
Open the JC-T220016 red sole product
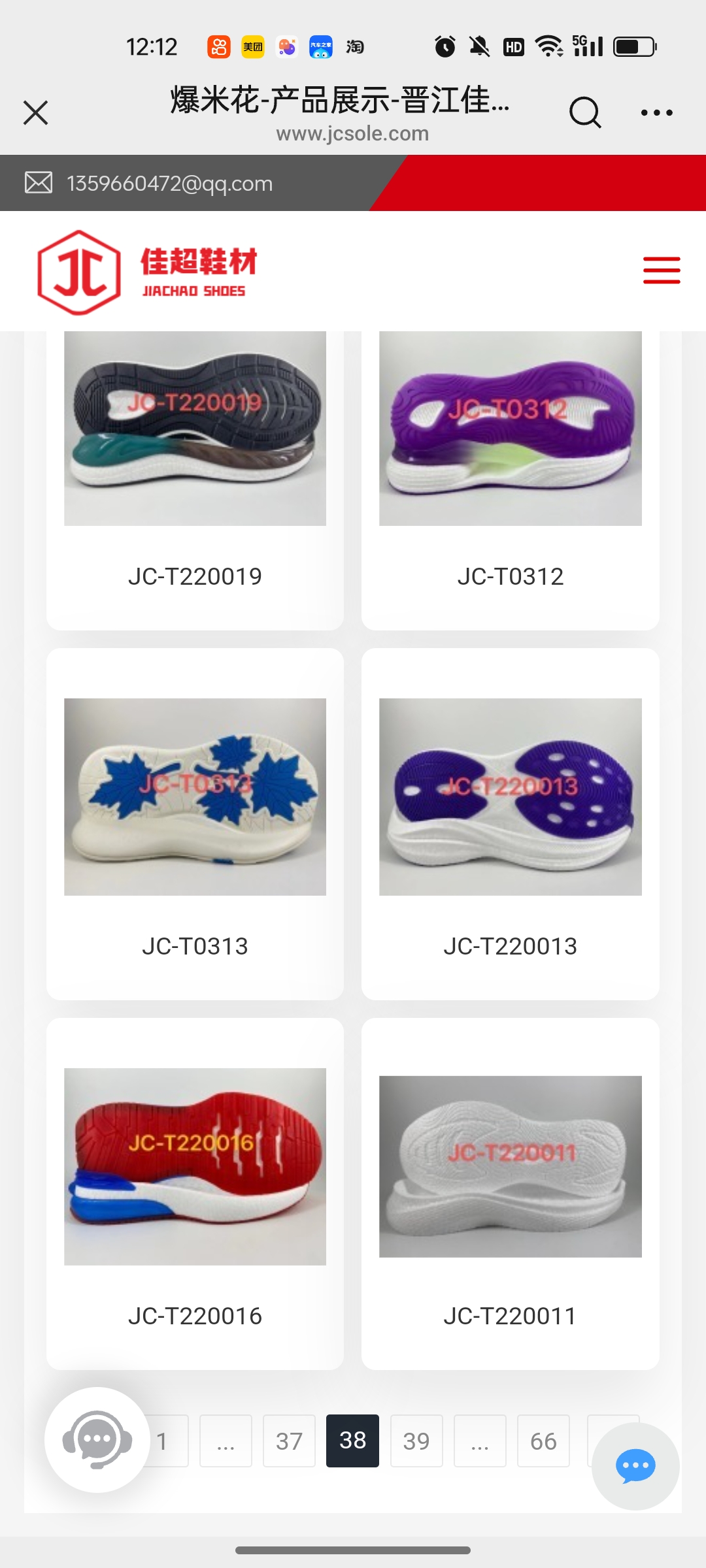point(195,1192)
